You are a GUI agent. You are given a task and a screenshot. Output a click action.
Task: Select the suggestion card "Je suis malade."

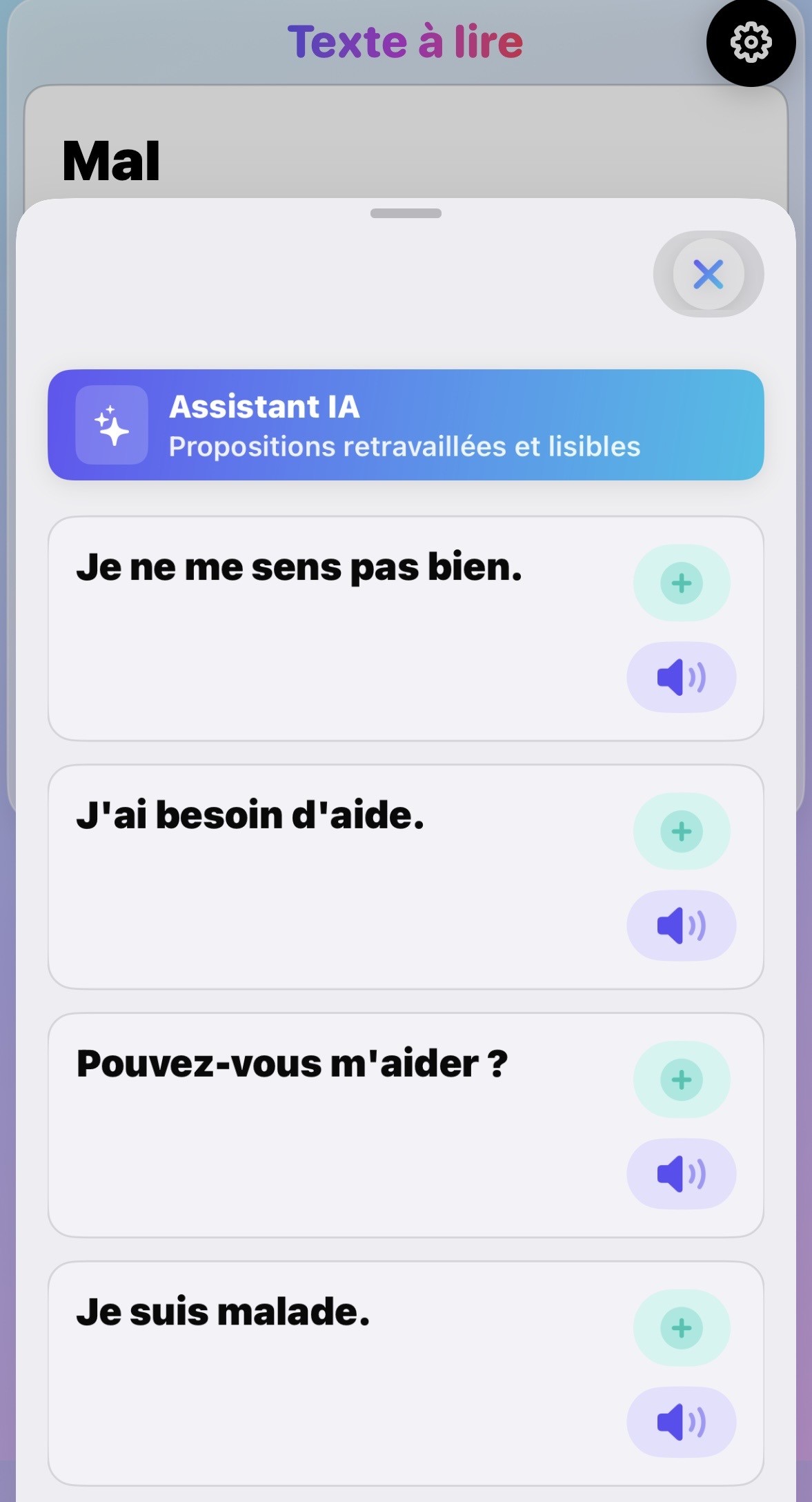click(x=310, y=1346)
